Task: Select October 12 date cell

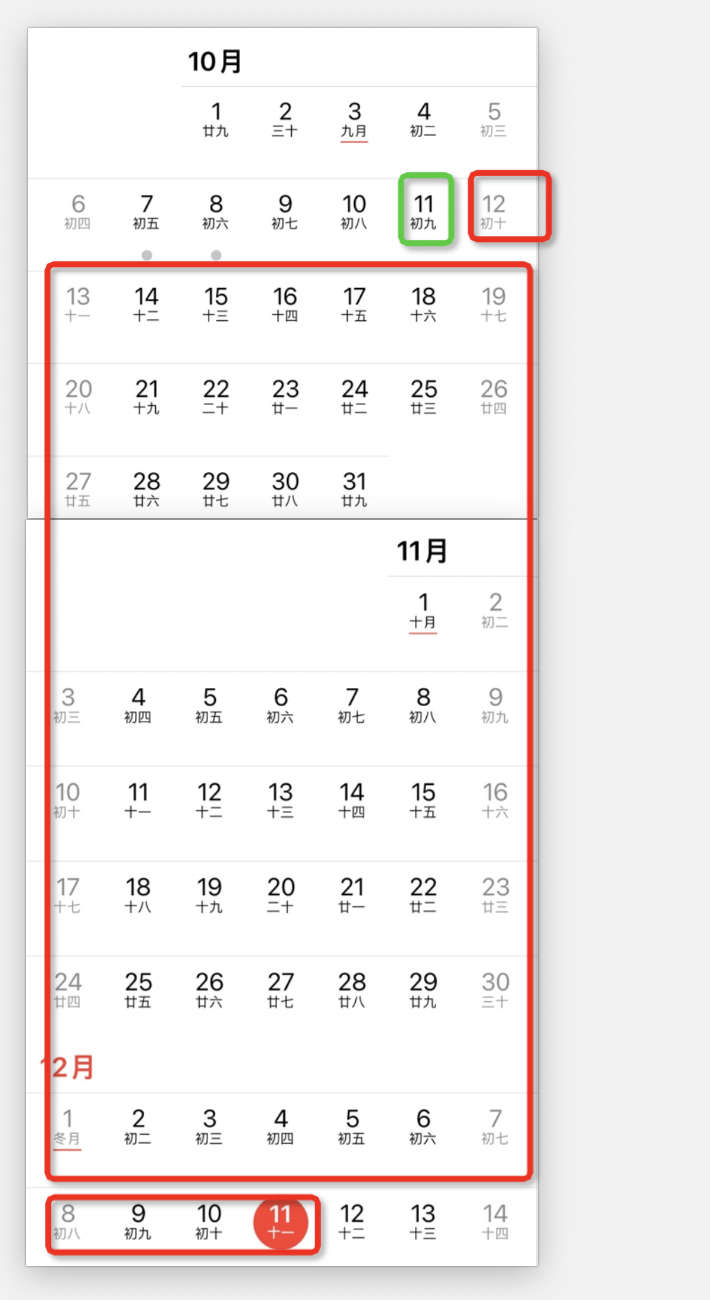Action: pyautogui.click(x=493, y=211)
